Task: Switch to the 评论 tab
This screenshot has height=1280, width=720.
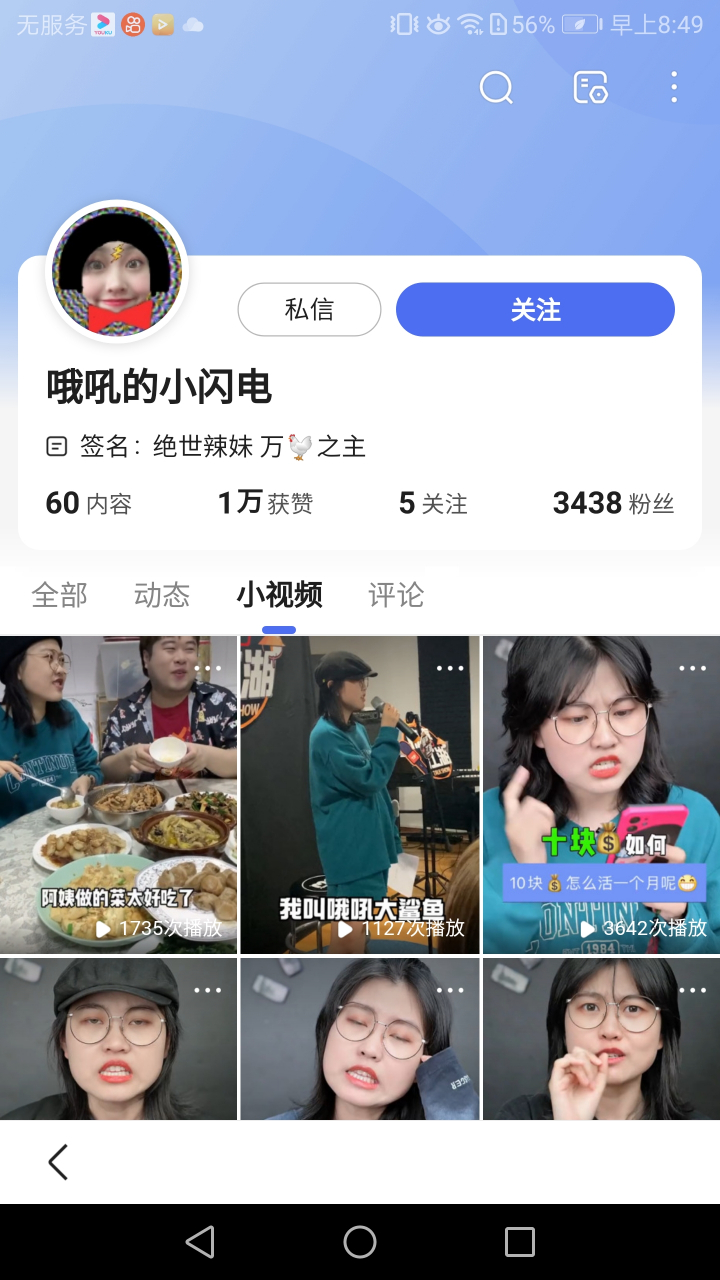Action: (396, 594)
